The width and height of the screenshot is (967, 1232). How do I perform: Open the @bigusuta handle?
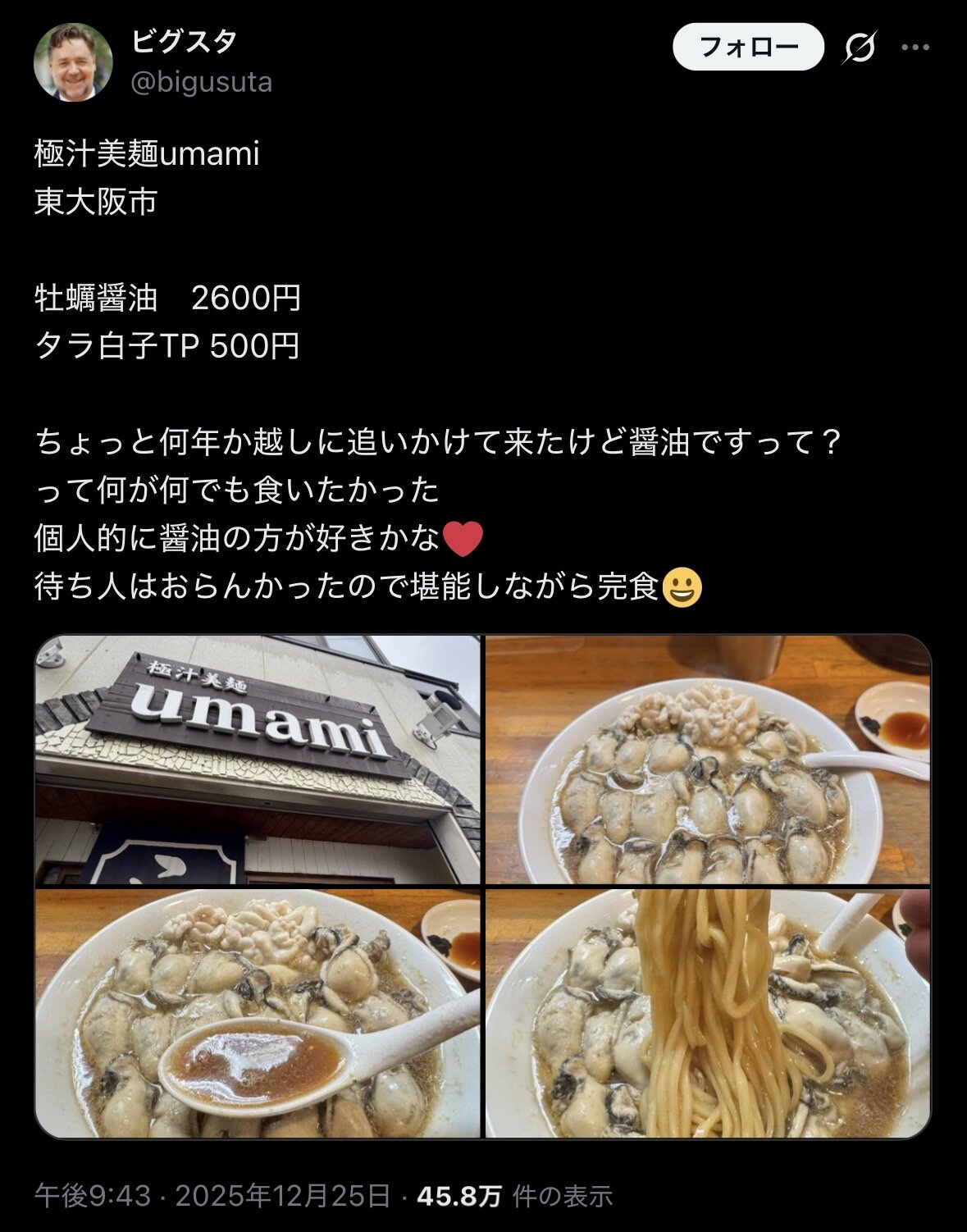(x=202, y=82)
